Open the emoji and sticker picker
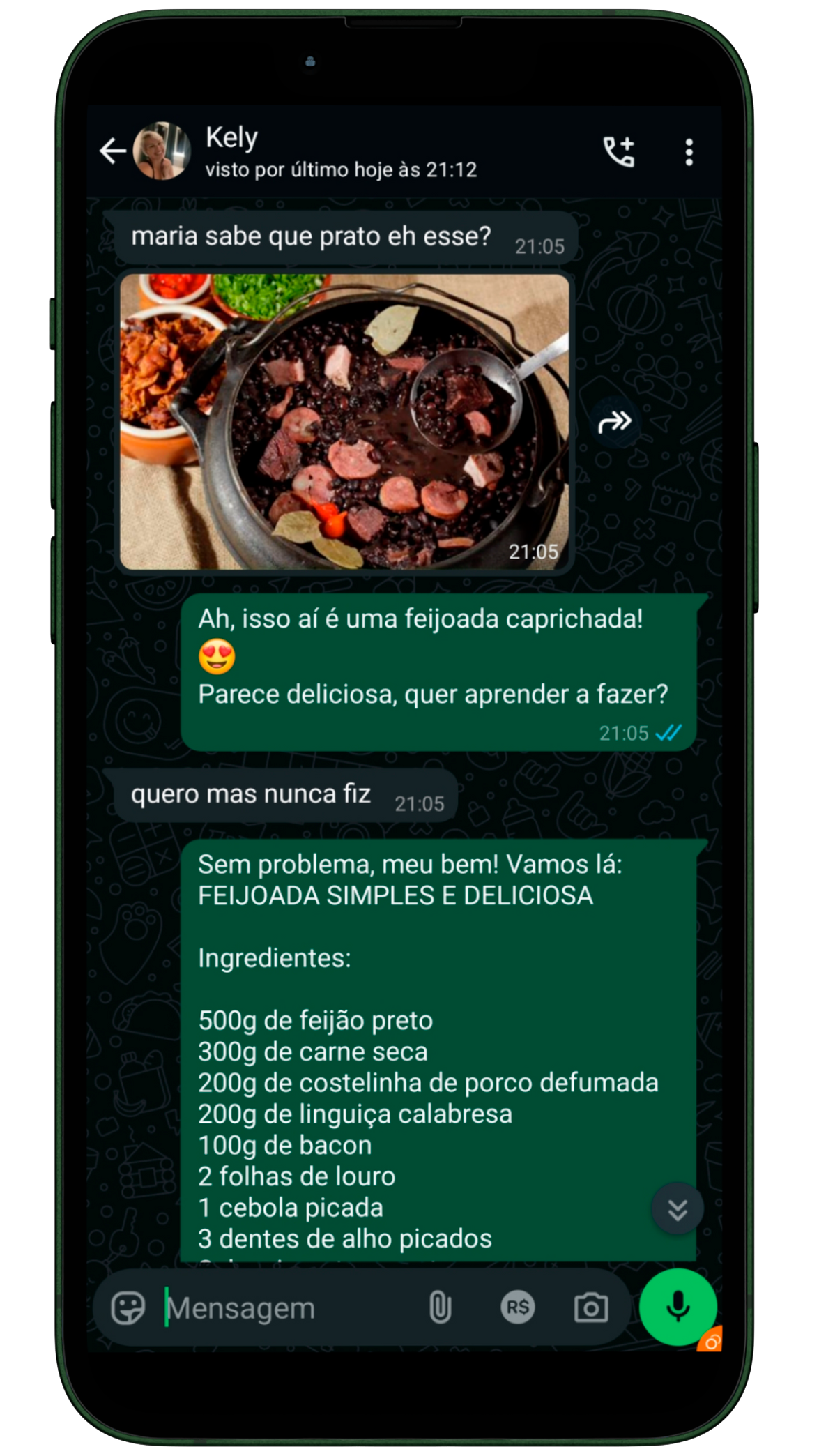This screenshot has height=1456, width=819. click(x=128, y=1308)
